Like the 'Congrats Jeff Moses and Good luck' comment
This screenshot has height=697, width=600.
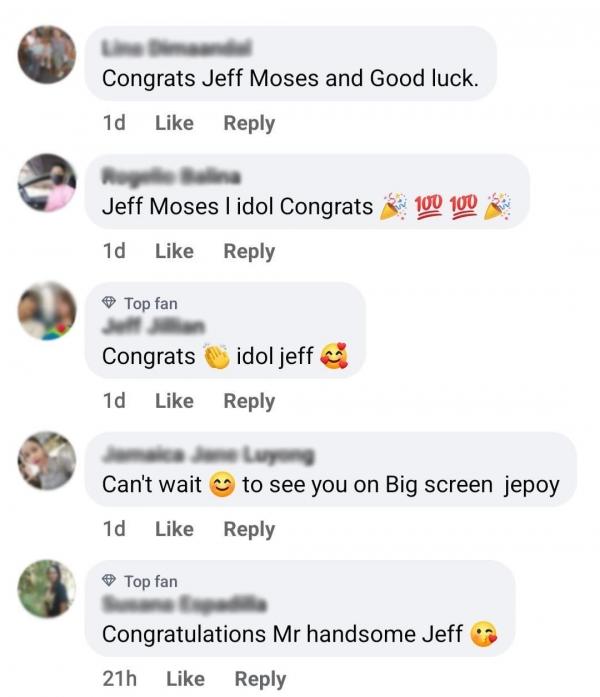tap(174, 123)
